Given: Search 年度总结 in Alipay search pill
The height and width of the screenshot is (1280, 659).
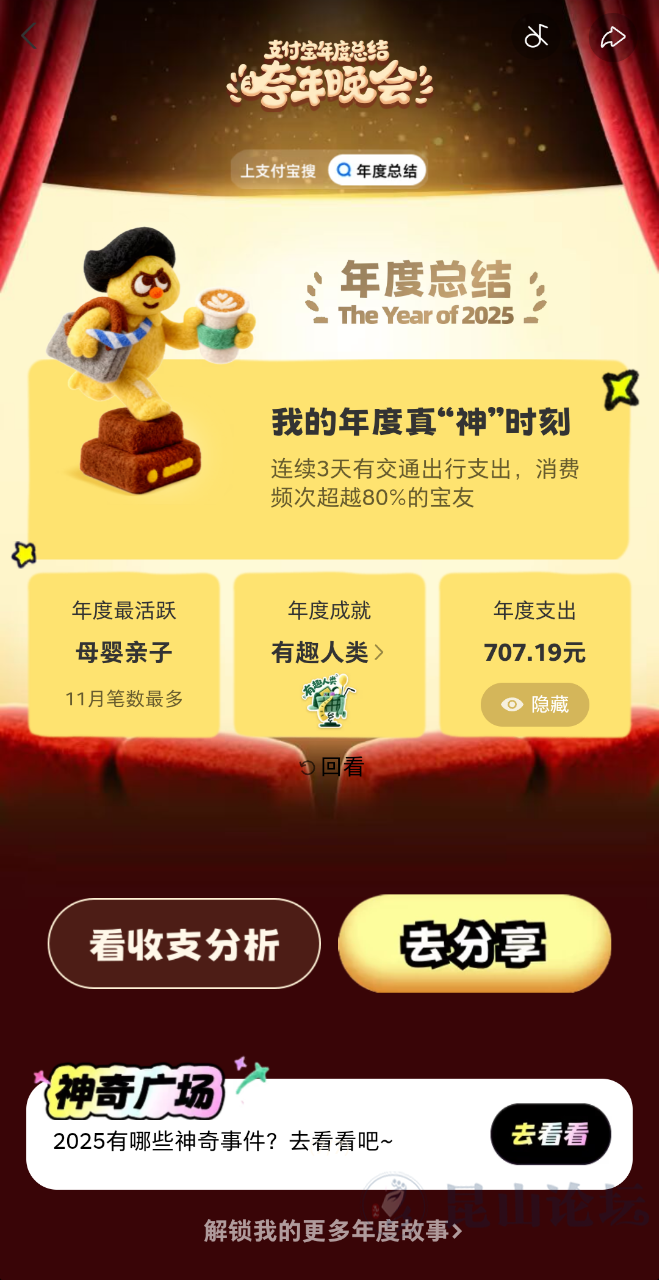Looking at the screenshot, I should click(377, 171).
